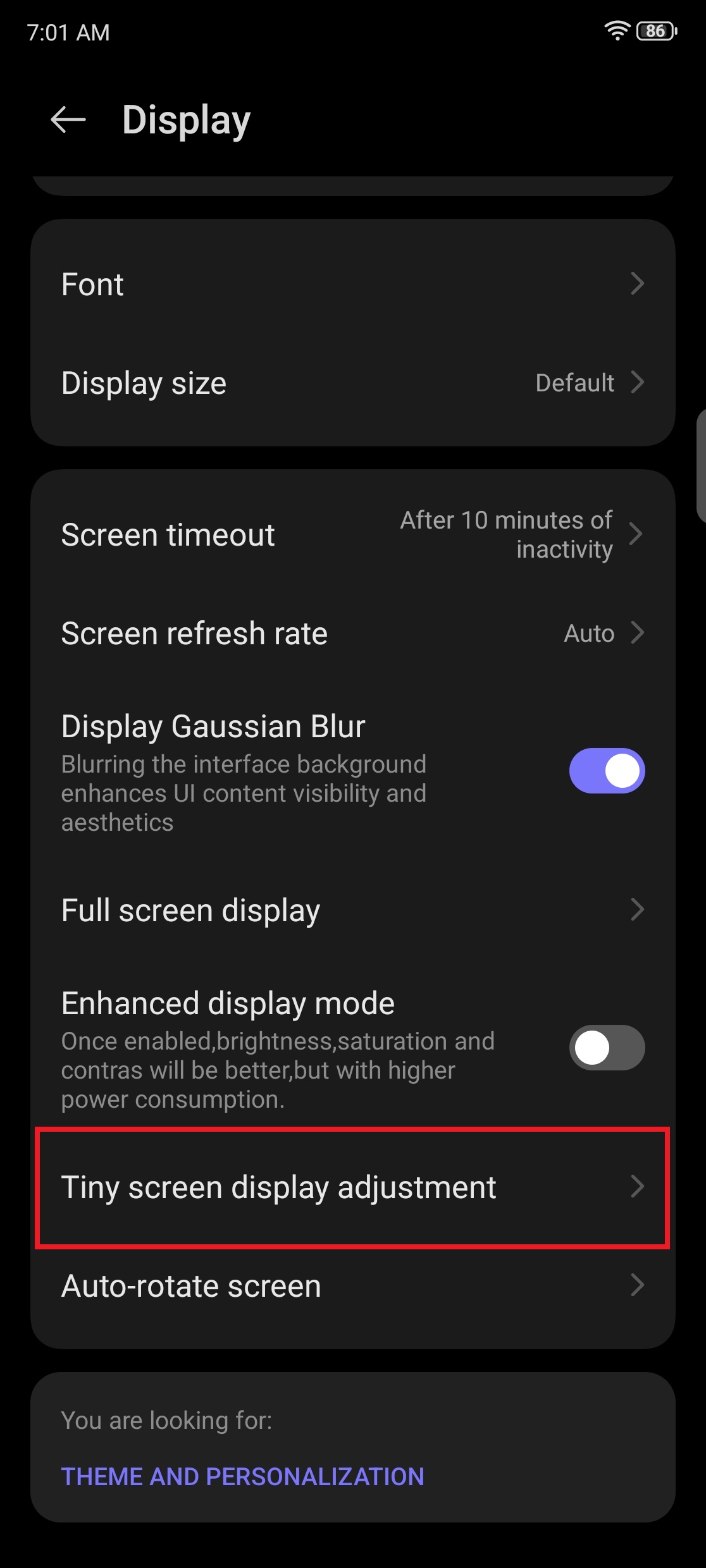The image size is (706, 1568).
Task: Open Font settings
Action: coord(353,284)
